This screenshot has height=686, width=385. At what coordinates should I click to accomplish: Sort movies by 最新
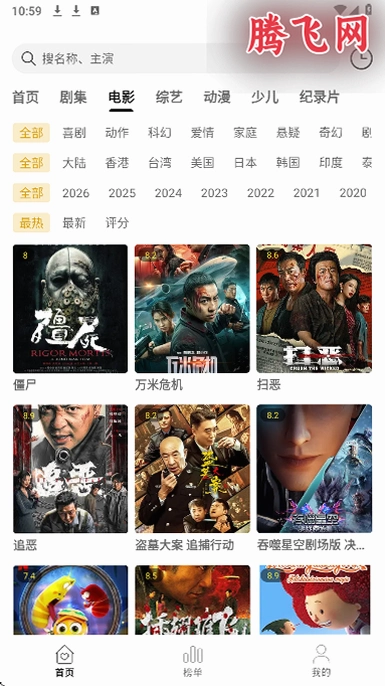point(74,223)
